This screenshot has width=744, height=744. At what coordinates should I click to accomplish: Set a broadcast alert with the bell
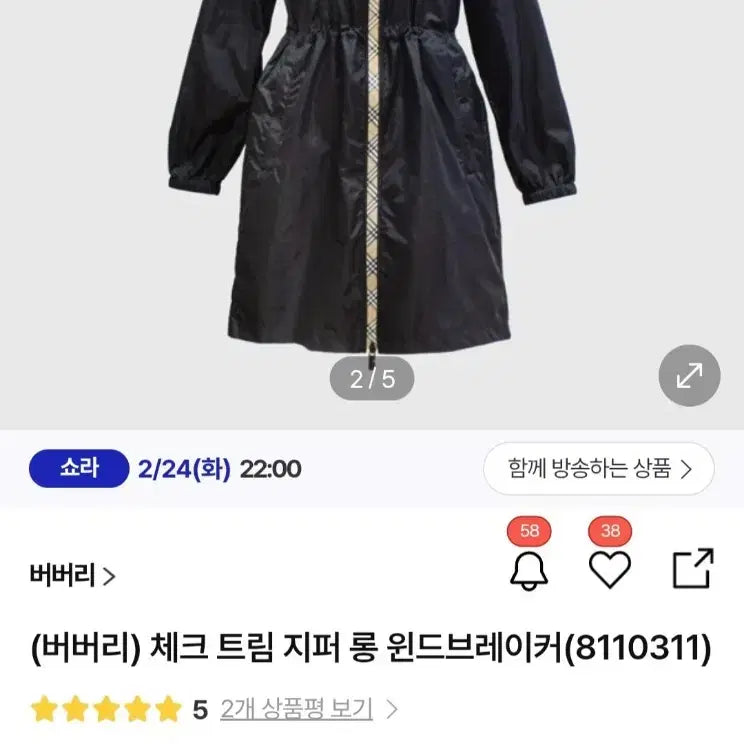click(529, 569)
